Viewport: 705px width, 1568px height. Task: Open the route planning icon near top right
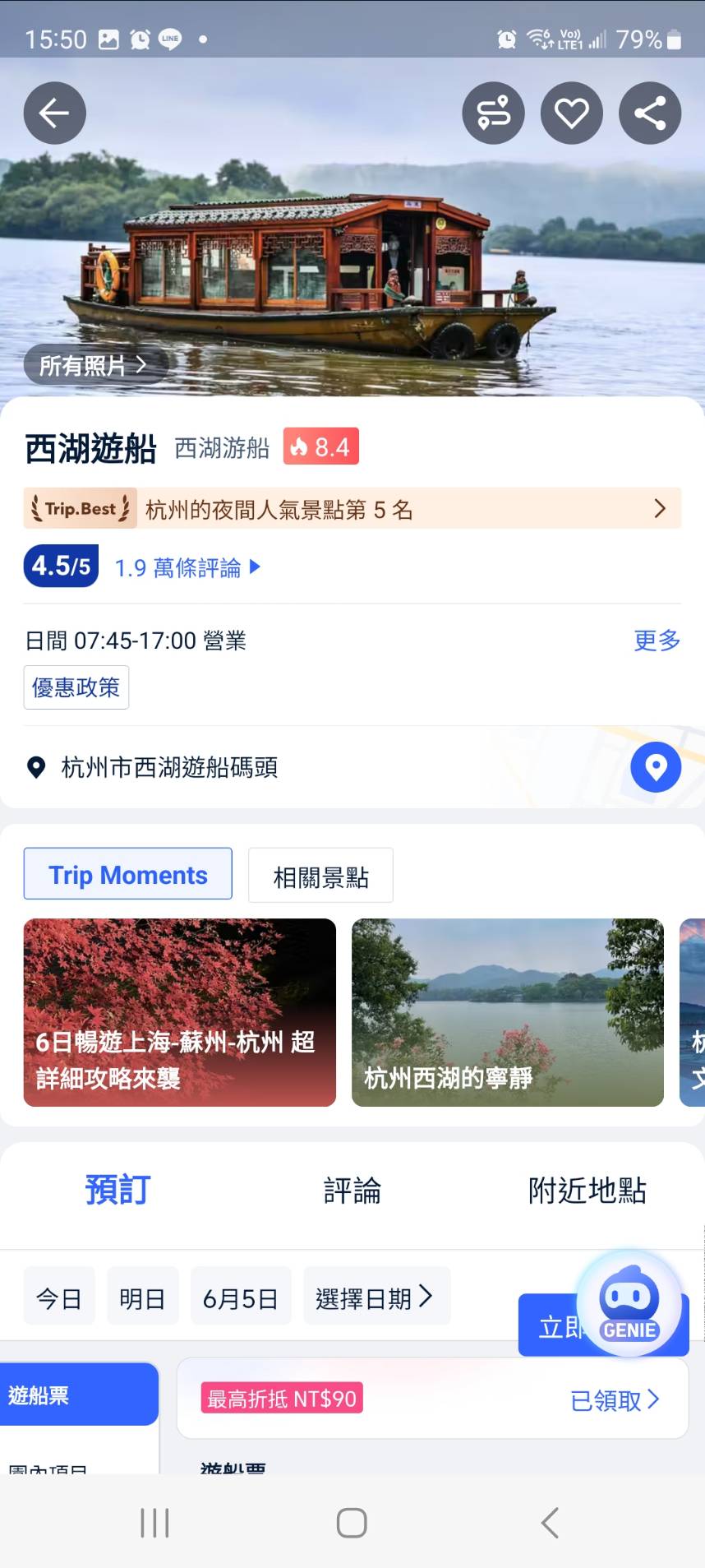pos(493,113)
